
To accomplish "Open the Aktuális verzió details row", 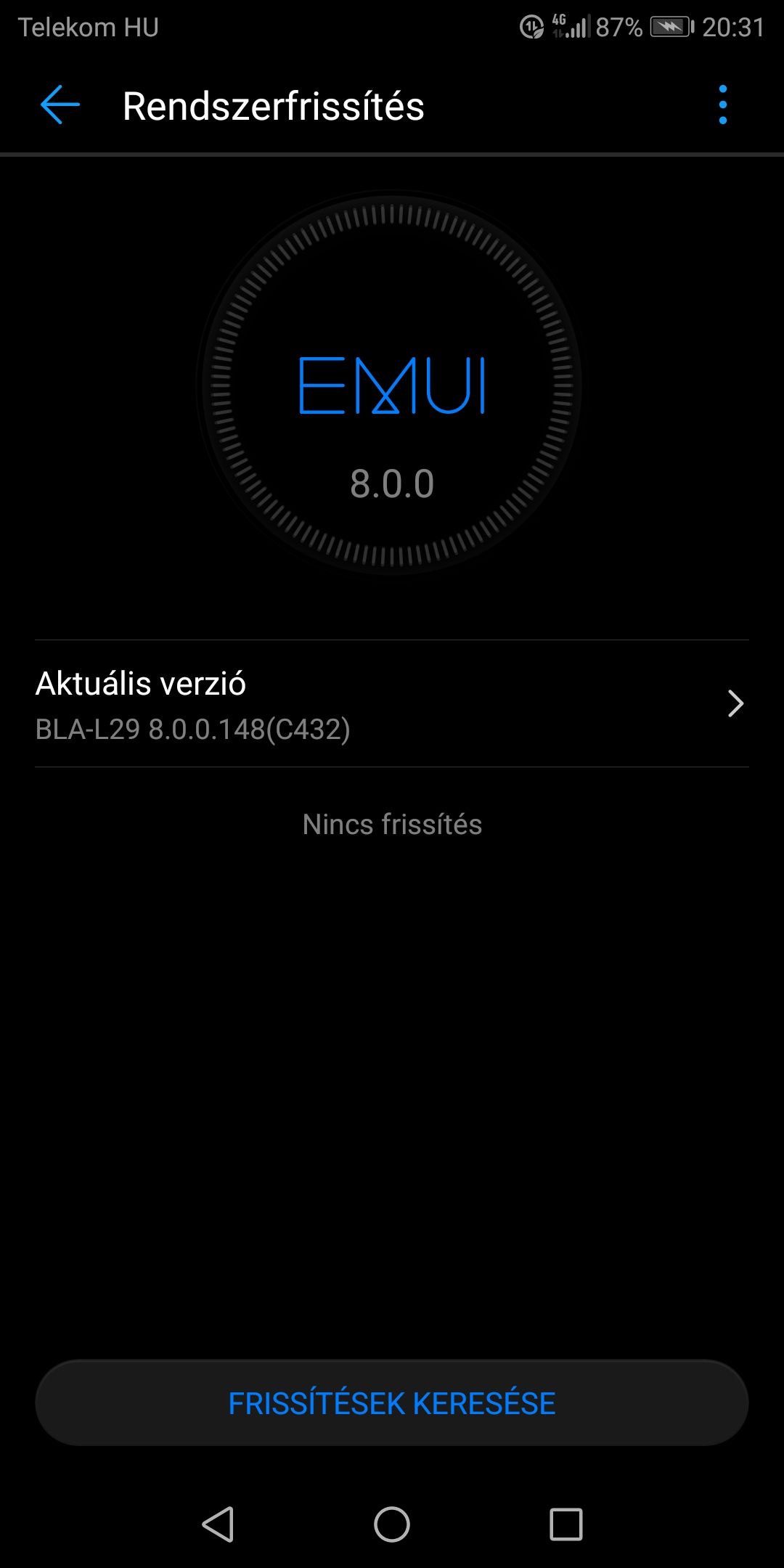I will tap(392, 703).
